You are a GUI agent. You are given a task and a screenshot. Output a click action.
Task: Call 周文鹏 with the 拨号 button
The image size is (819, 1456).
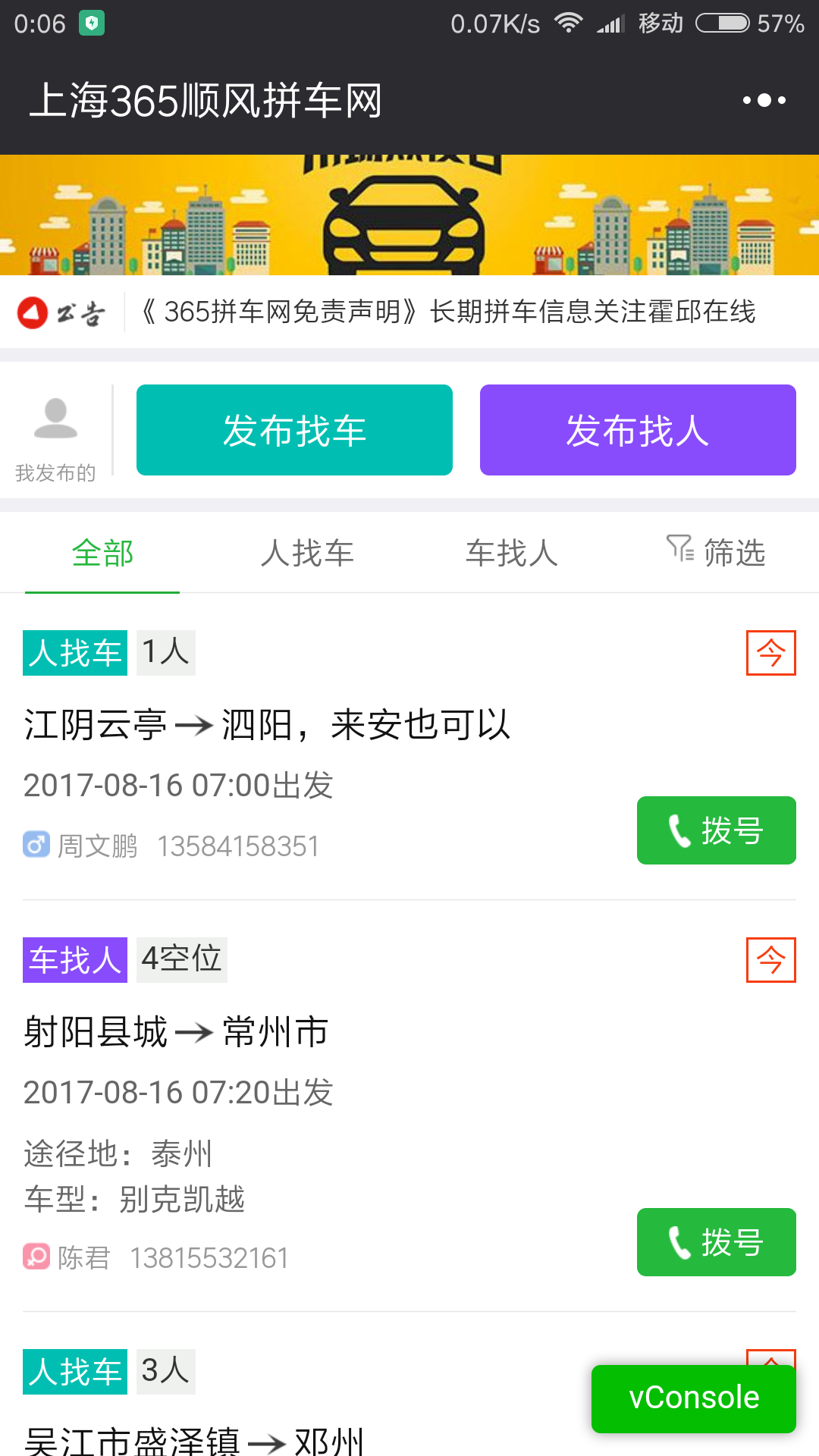(716, 830)
